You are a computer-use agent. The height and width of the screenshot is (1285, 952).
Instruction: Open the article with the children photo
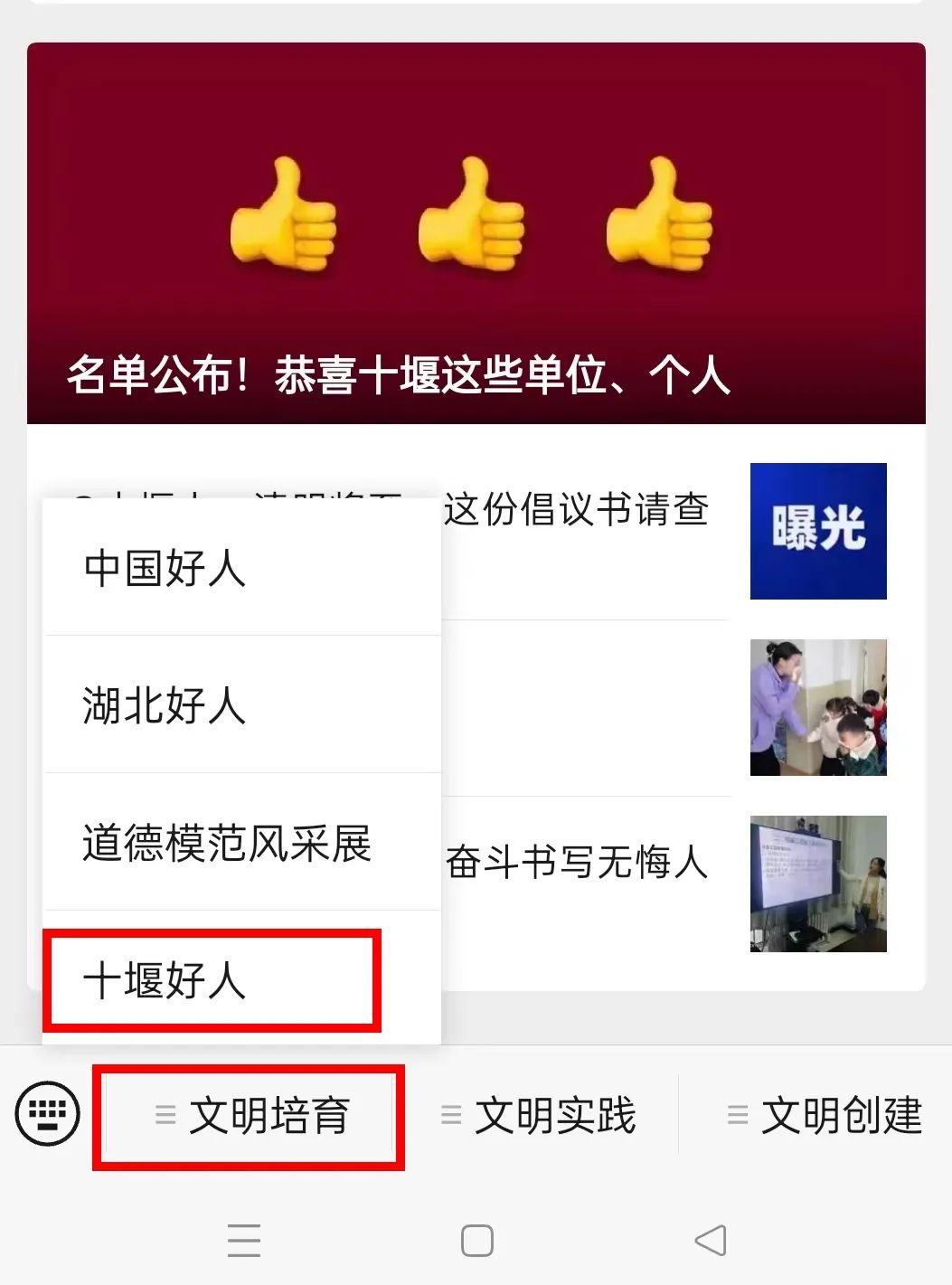(x=817, y=707)
